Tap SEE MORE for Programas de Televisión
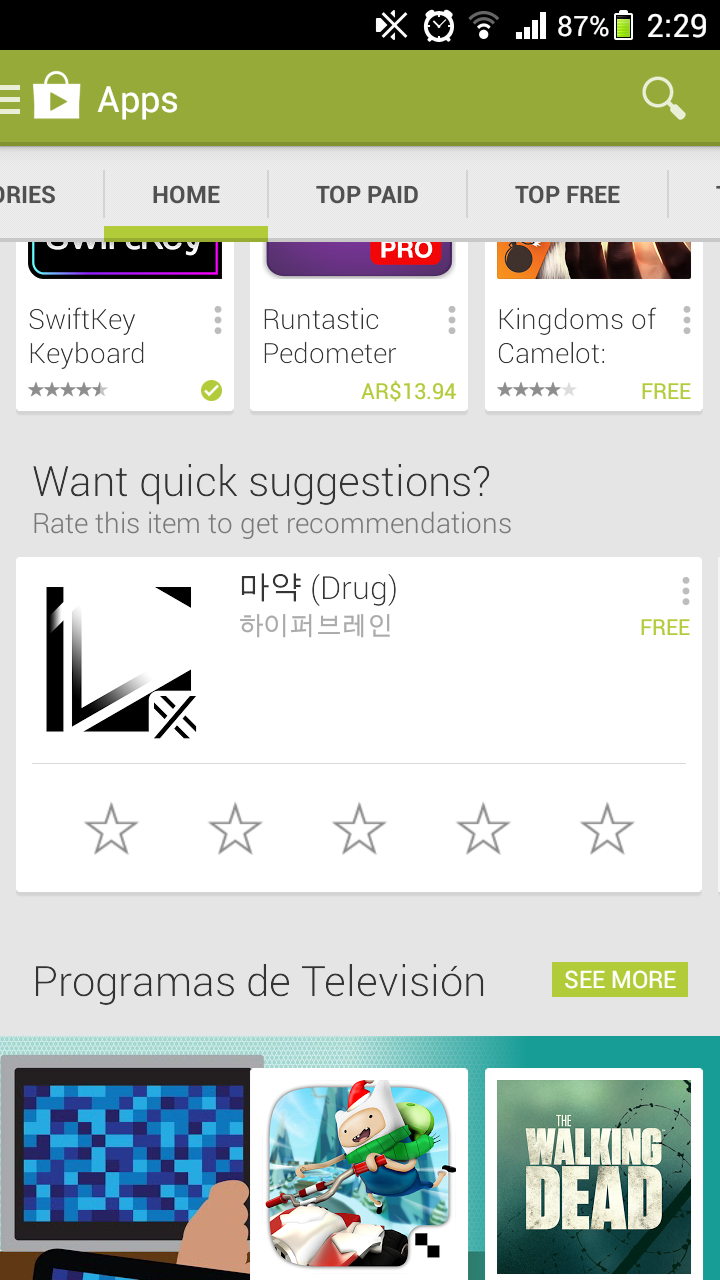720x1280 pixels. (x=619, y=979)
